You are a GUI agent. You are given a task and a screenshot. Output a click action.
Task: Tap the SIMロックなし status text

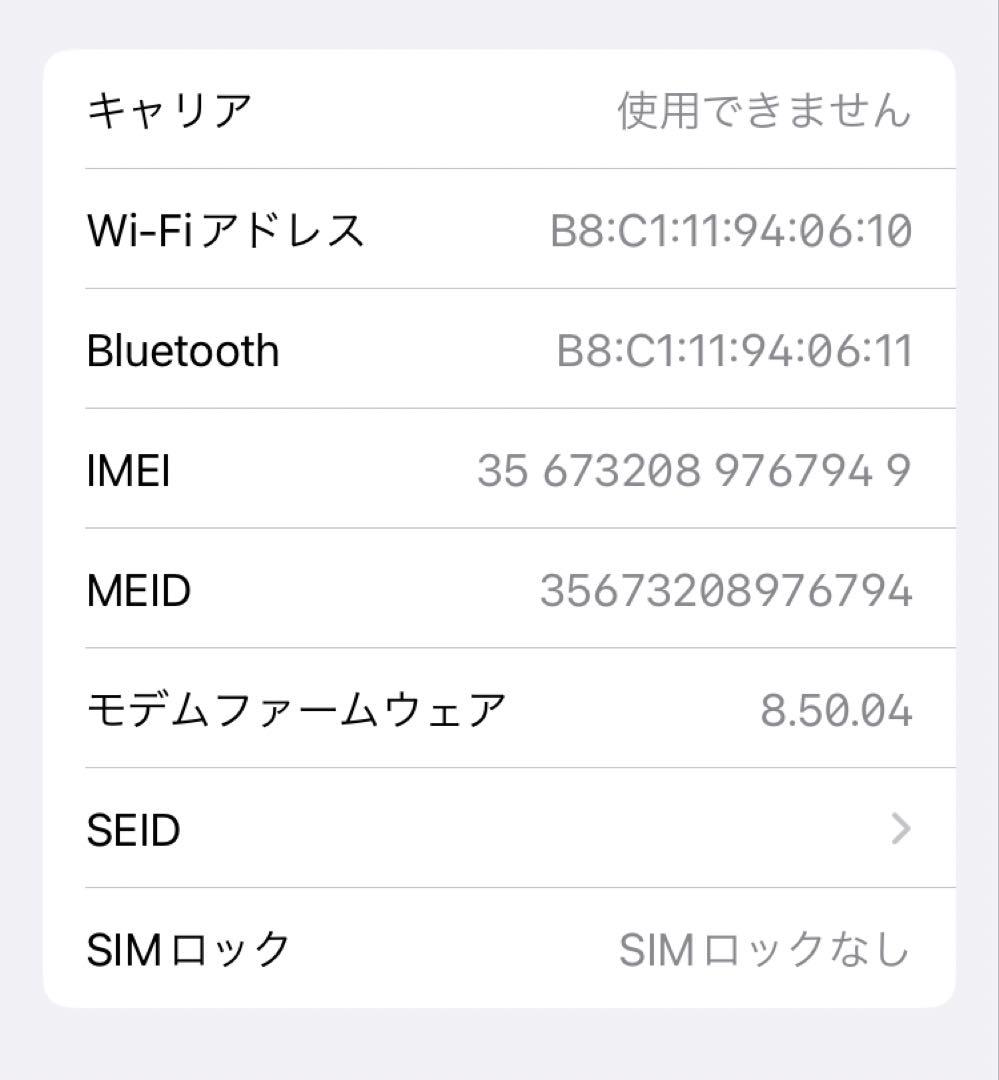pyautogui.click(x=765, y=950)
